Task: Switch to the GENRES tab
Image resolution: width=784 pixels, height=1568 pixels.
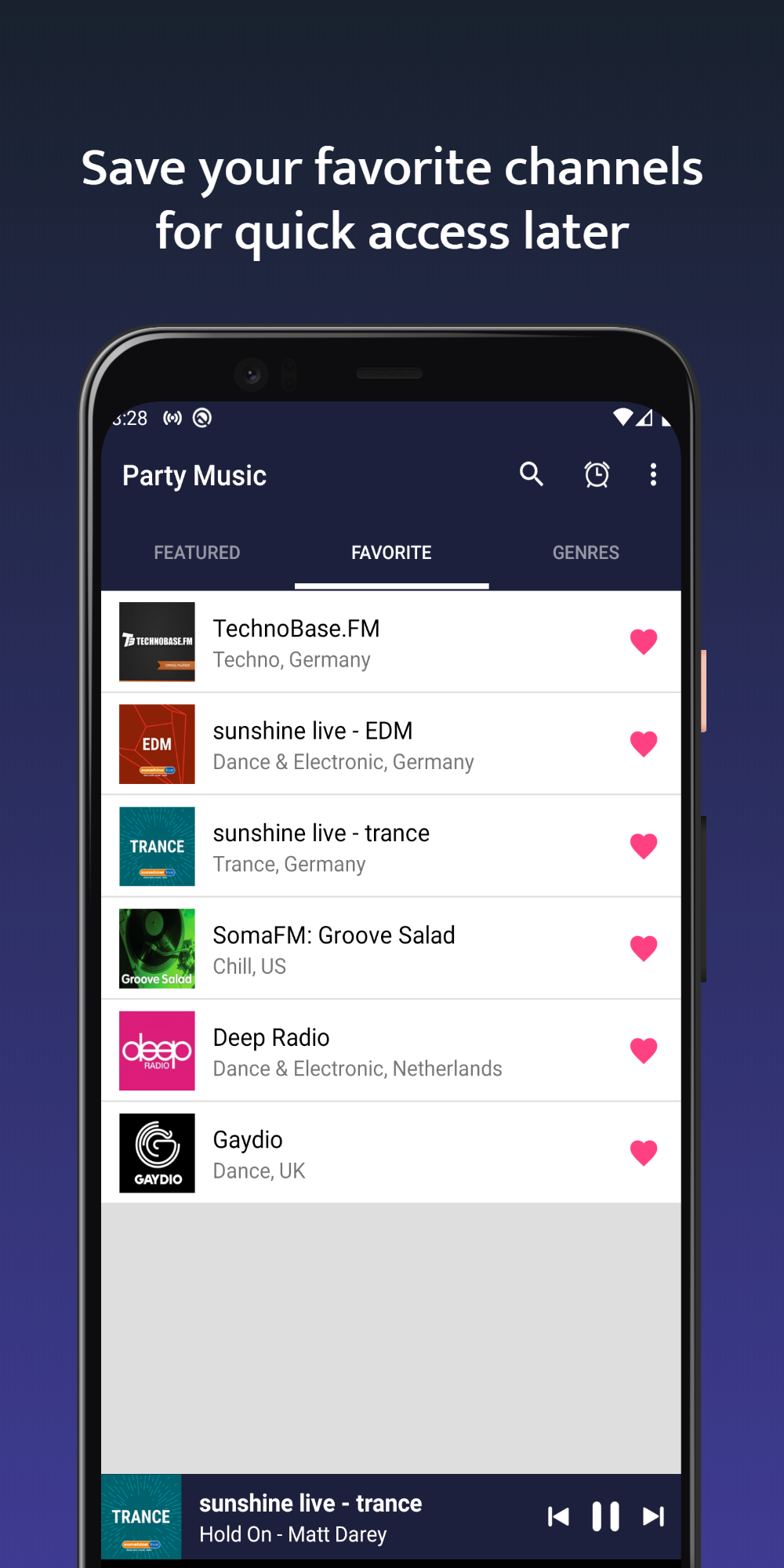Action: [585, 552]
